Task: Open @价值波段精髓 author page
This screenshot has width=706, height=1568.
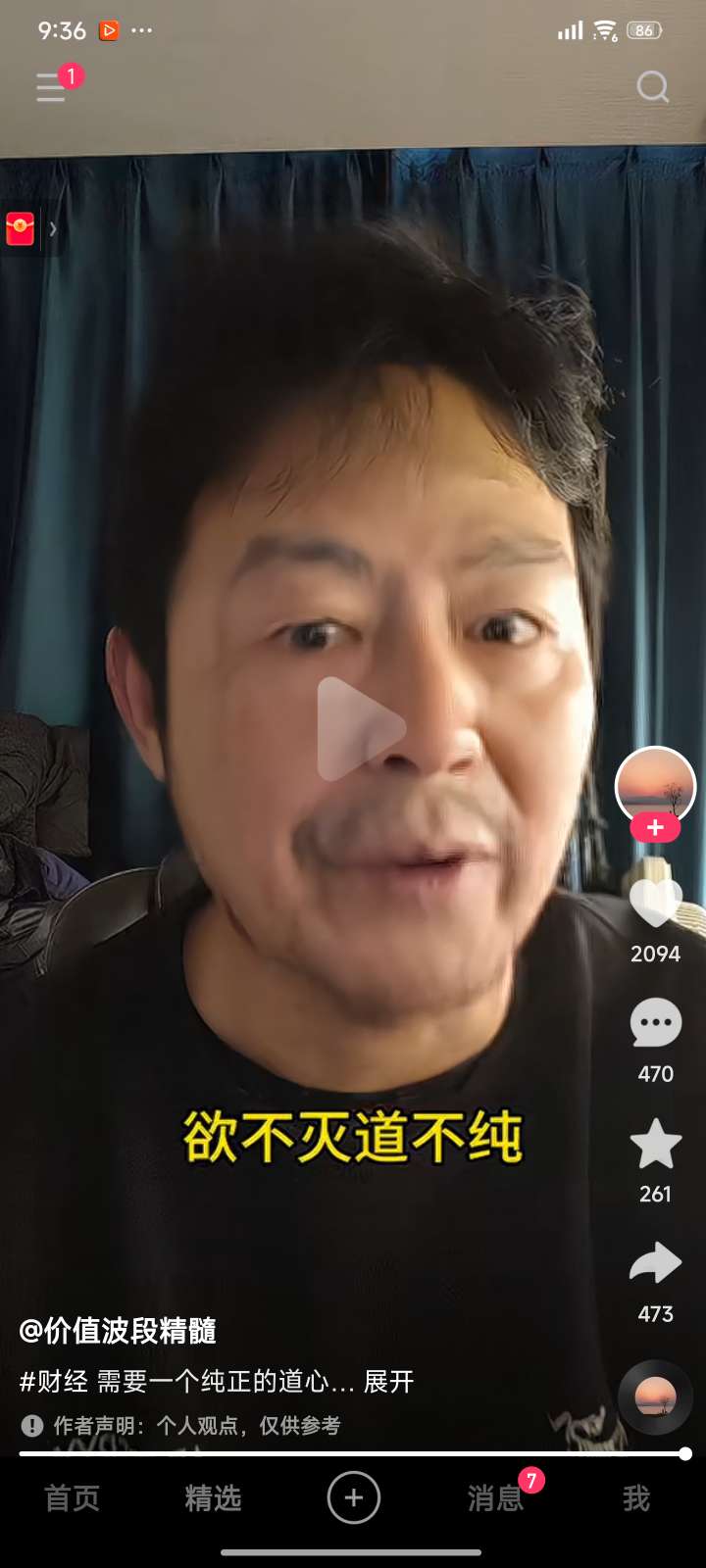Action: click(x=118, y=1331)
